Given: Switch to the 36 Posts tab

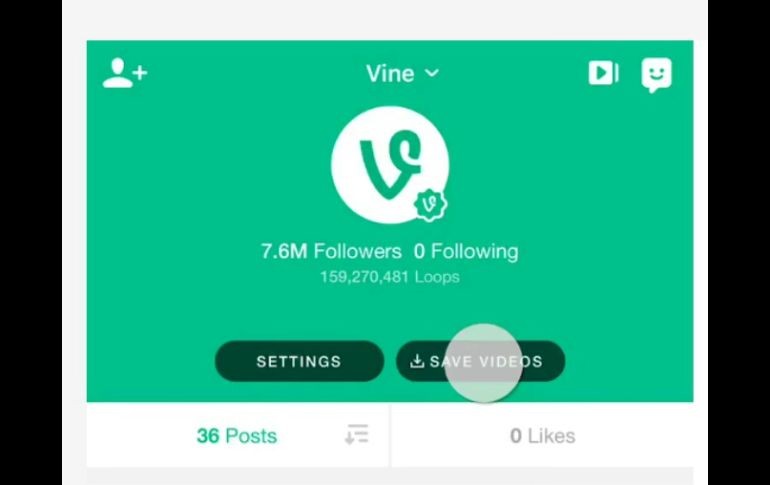Looking at the screenshot, I should pos(237,436).
